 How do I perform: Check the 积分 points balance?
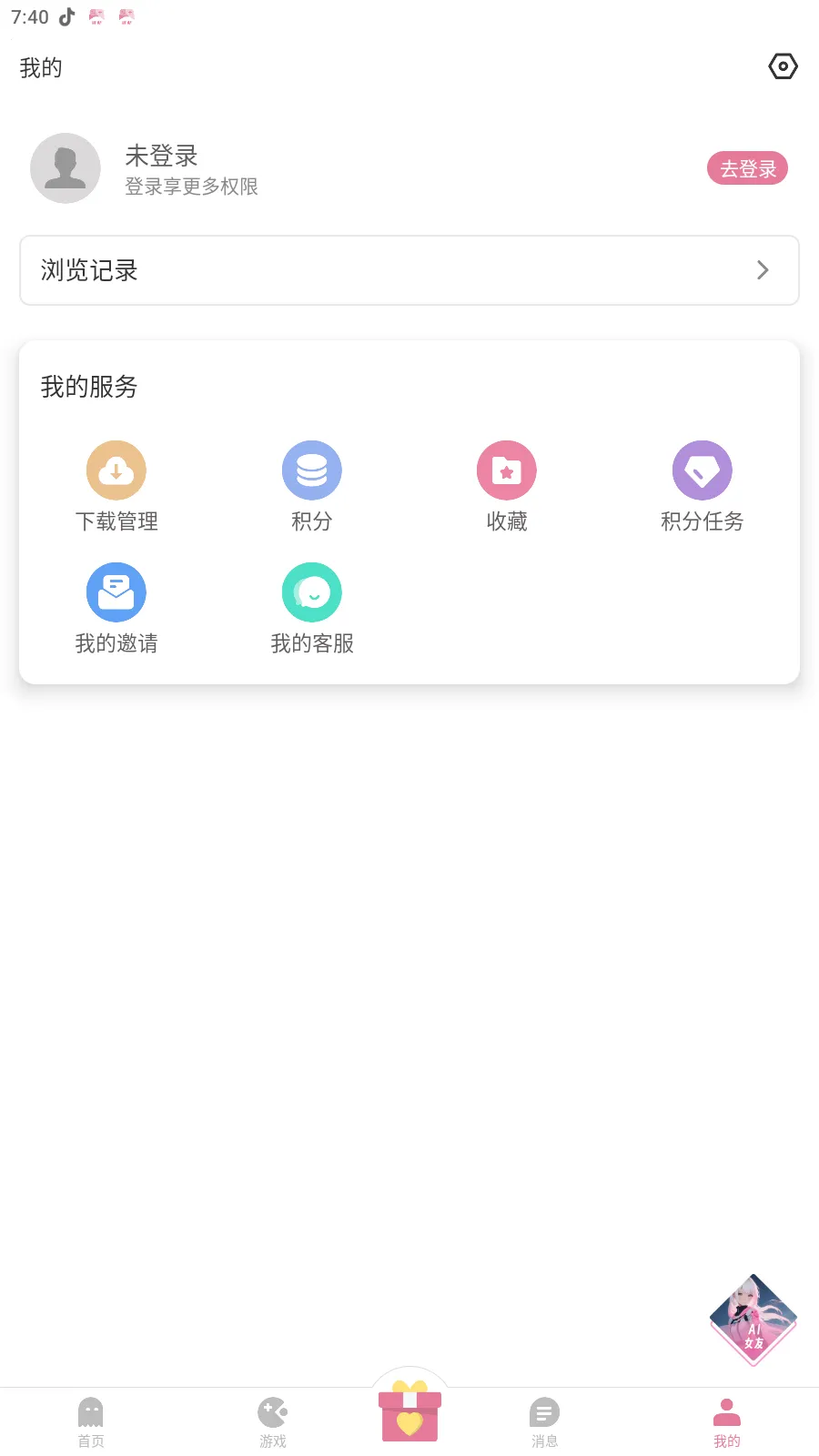pyautogui.click(x=312, y=486)
